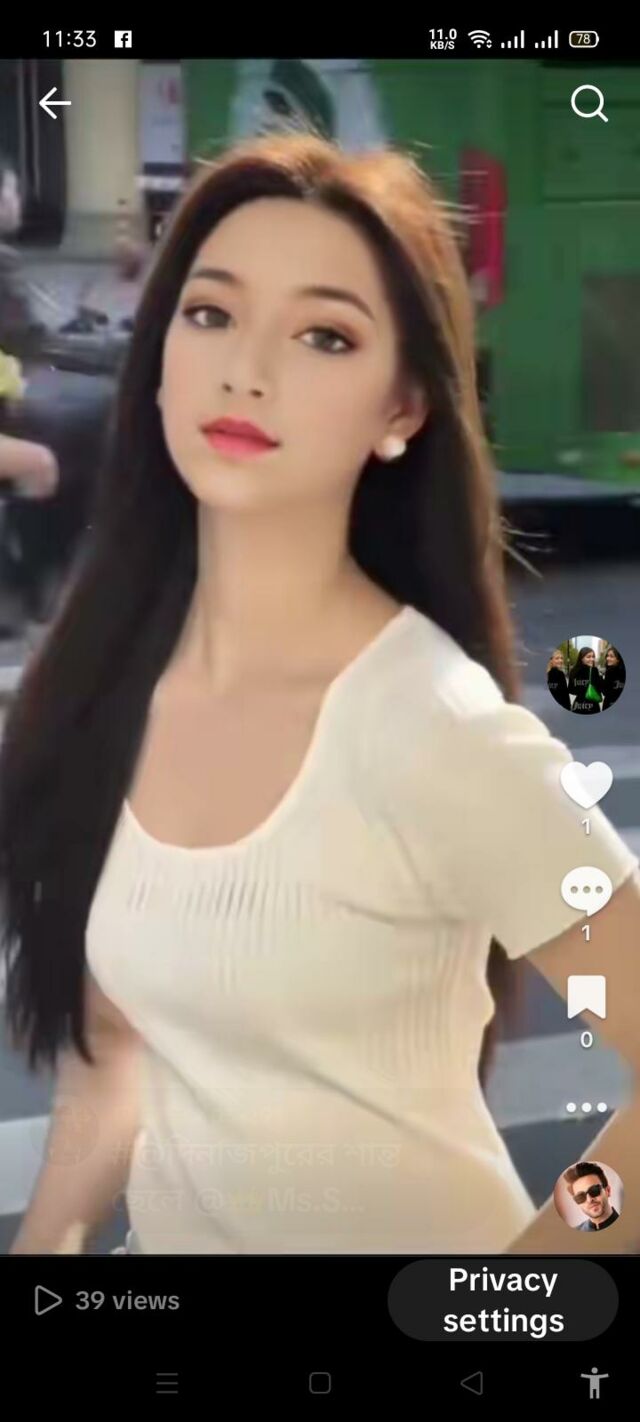Open the comments bubble
Viewport: 640px width, 1422px height.
pyautogui.click(x=586, y=890)
